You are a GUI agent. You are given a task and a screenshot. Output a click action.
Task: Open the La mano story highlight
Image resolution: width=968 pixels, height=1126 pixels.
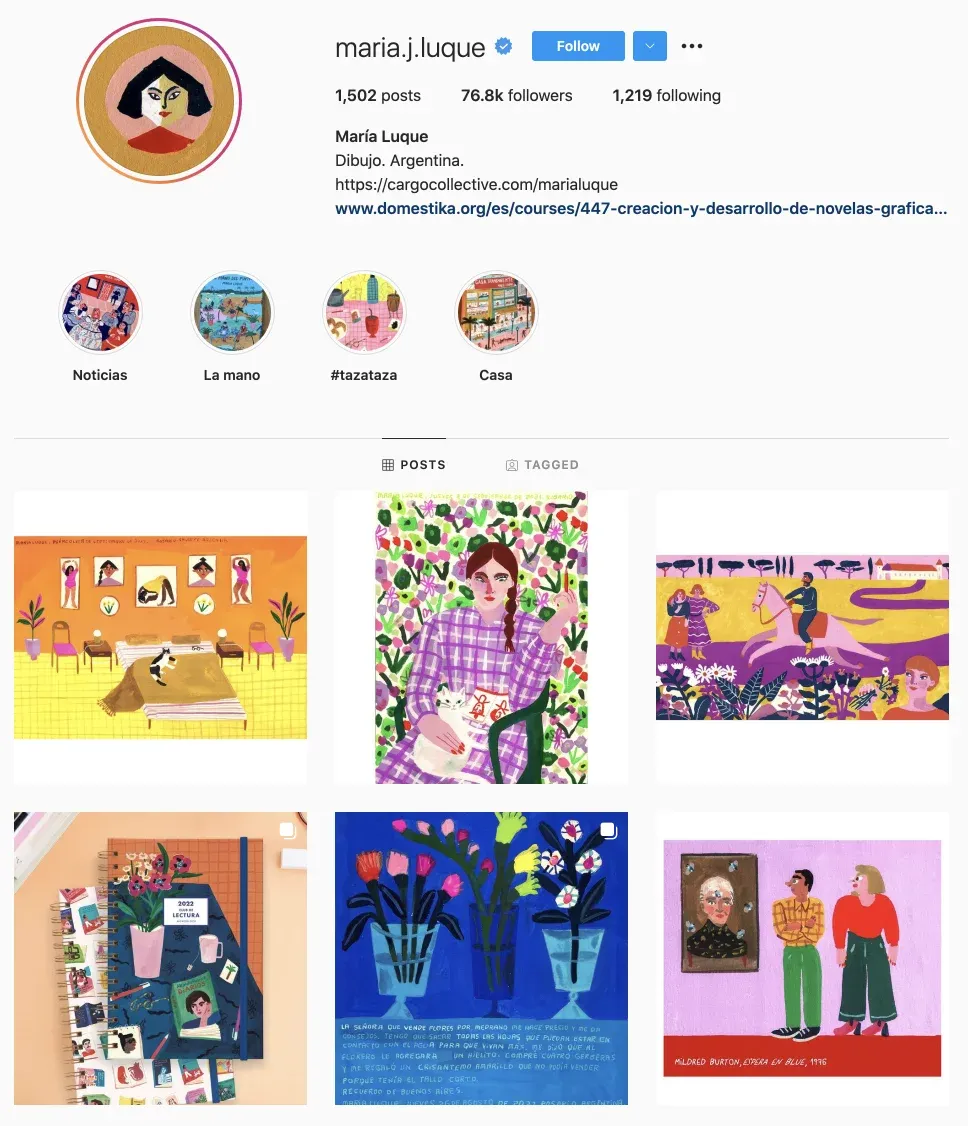pos(231,312)
